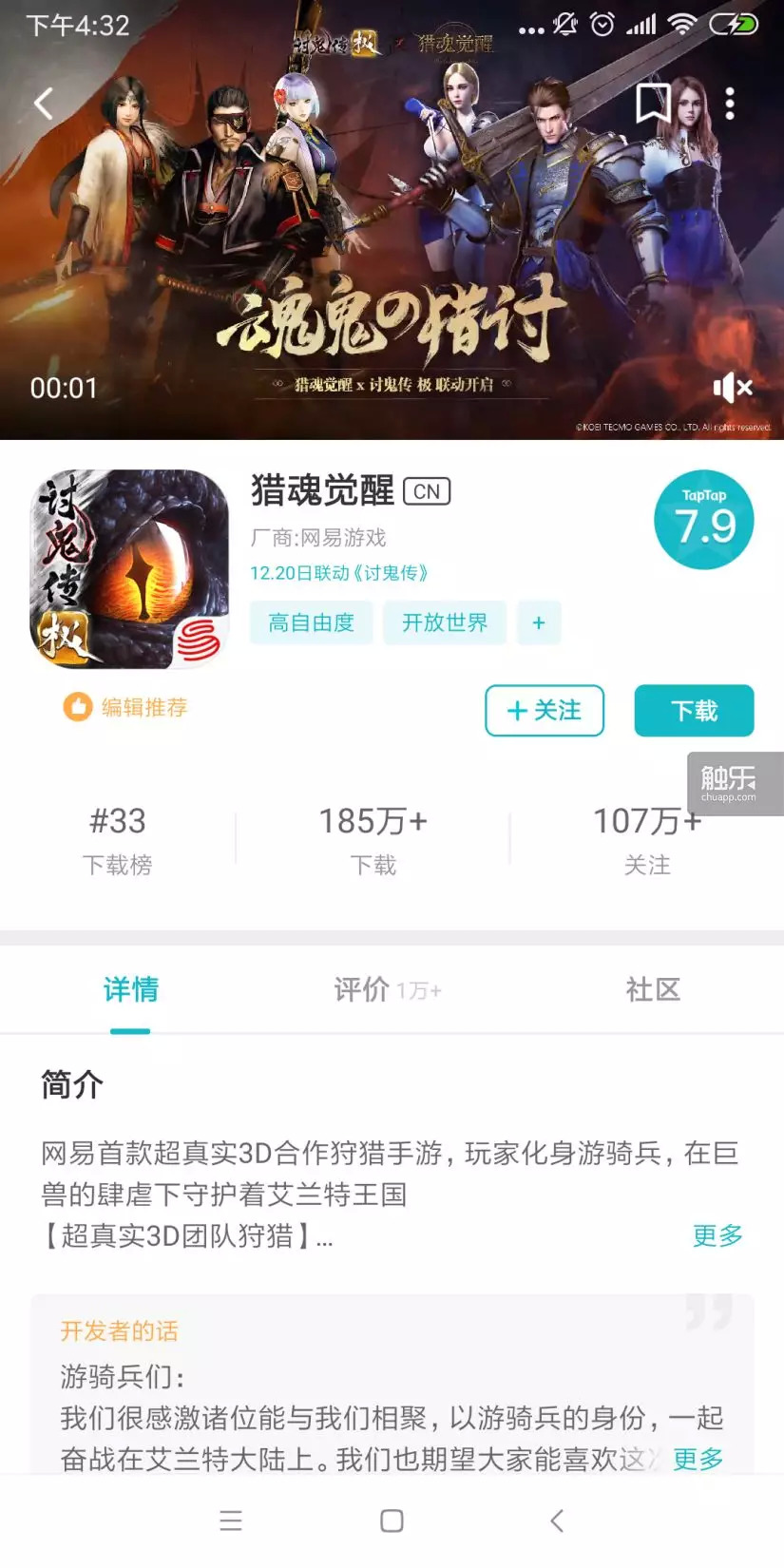Image resolution: width=784 pixels, height=1568 pixels.
Task: Select the 开放世界 tag chip
Action: 444,622
